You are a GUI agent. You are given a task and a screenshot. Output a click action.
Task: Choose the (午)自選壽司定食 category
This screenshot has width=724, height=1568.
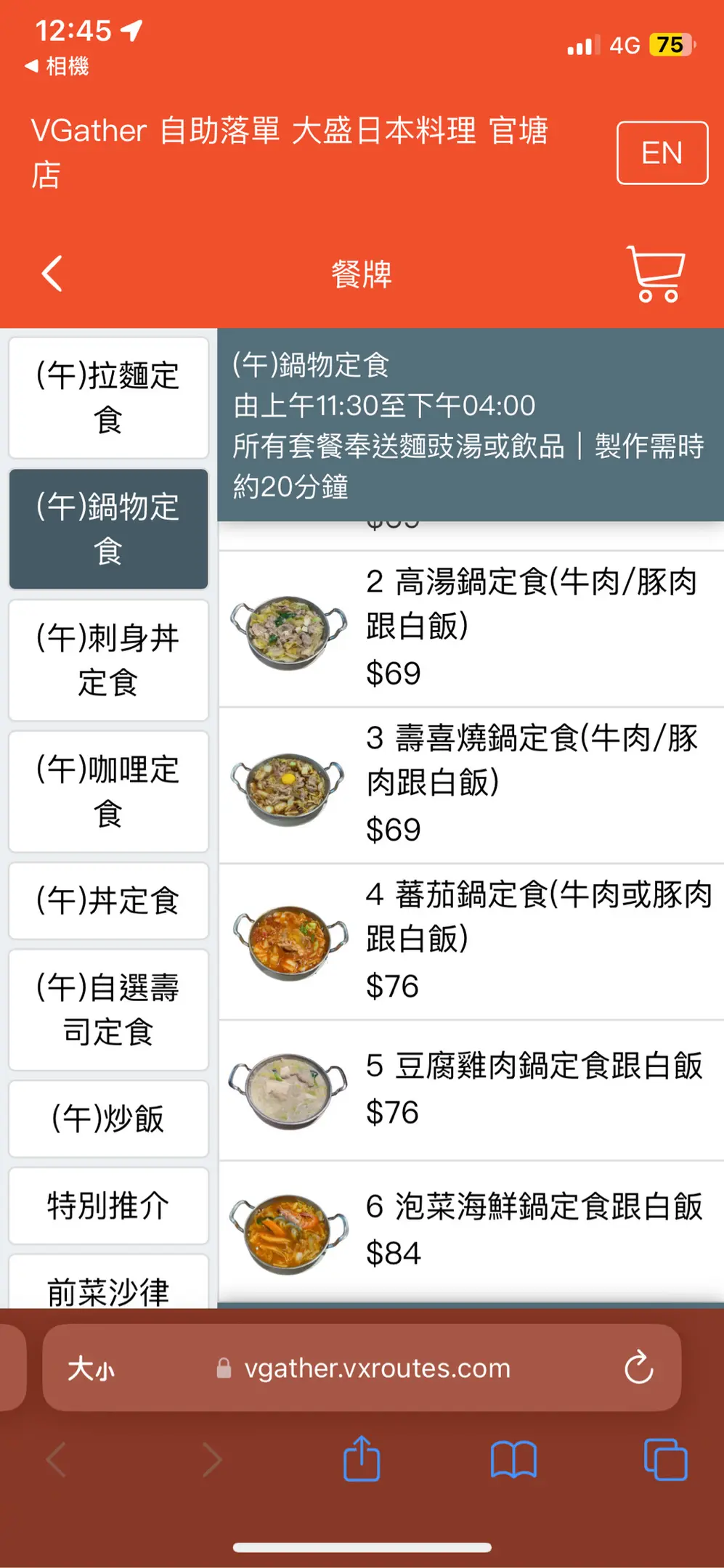coord(108,1010)
